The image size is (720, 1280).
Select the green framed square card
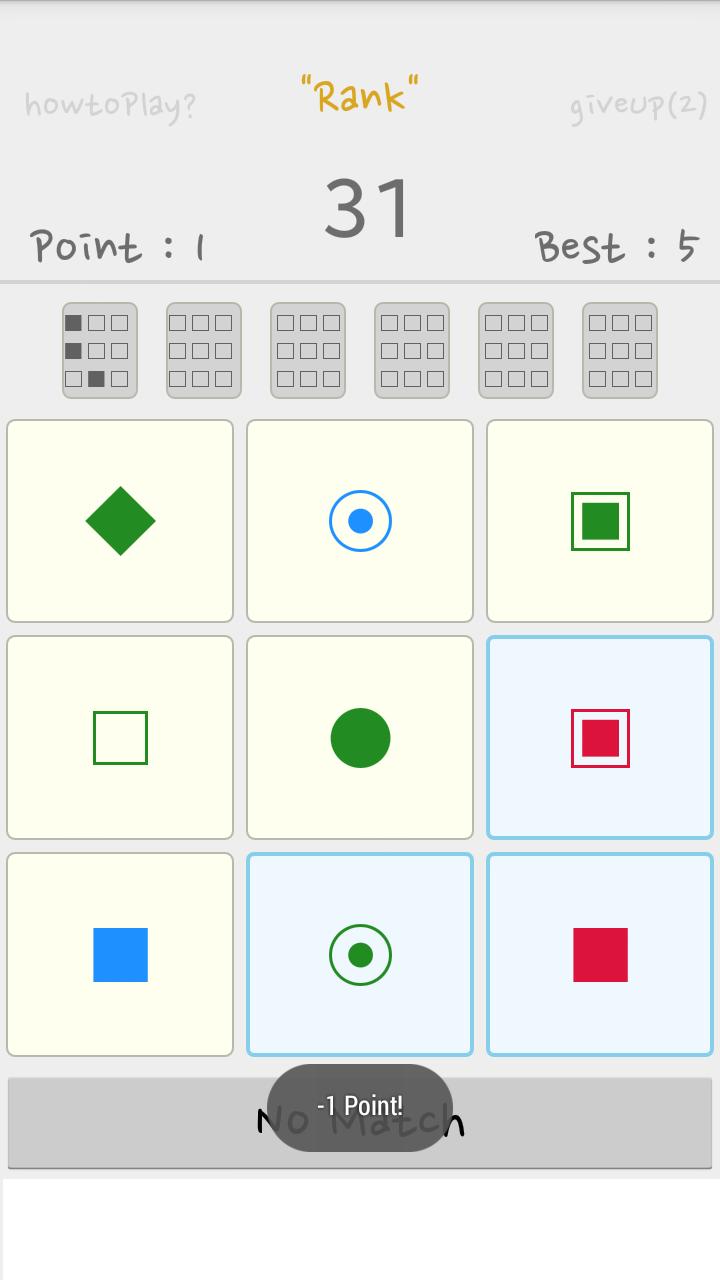click(600, 521)
